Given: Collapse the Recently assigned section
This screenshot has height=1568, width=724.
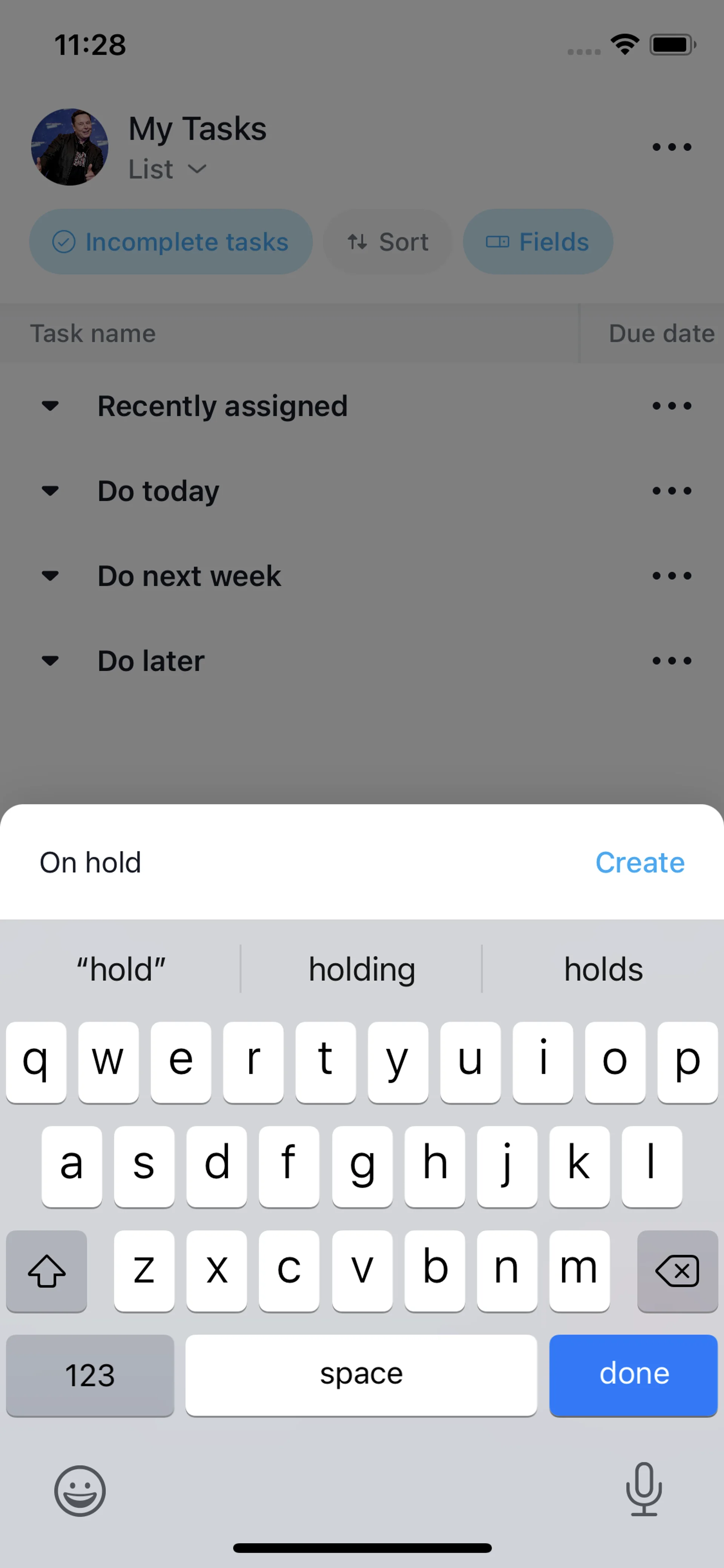Looking at the screenshot, I should [50, 406].
